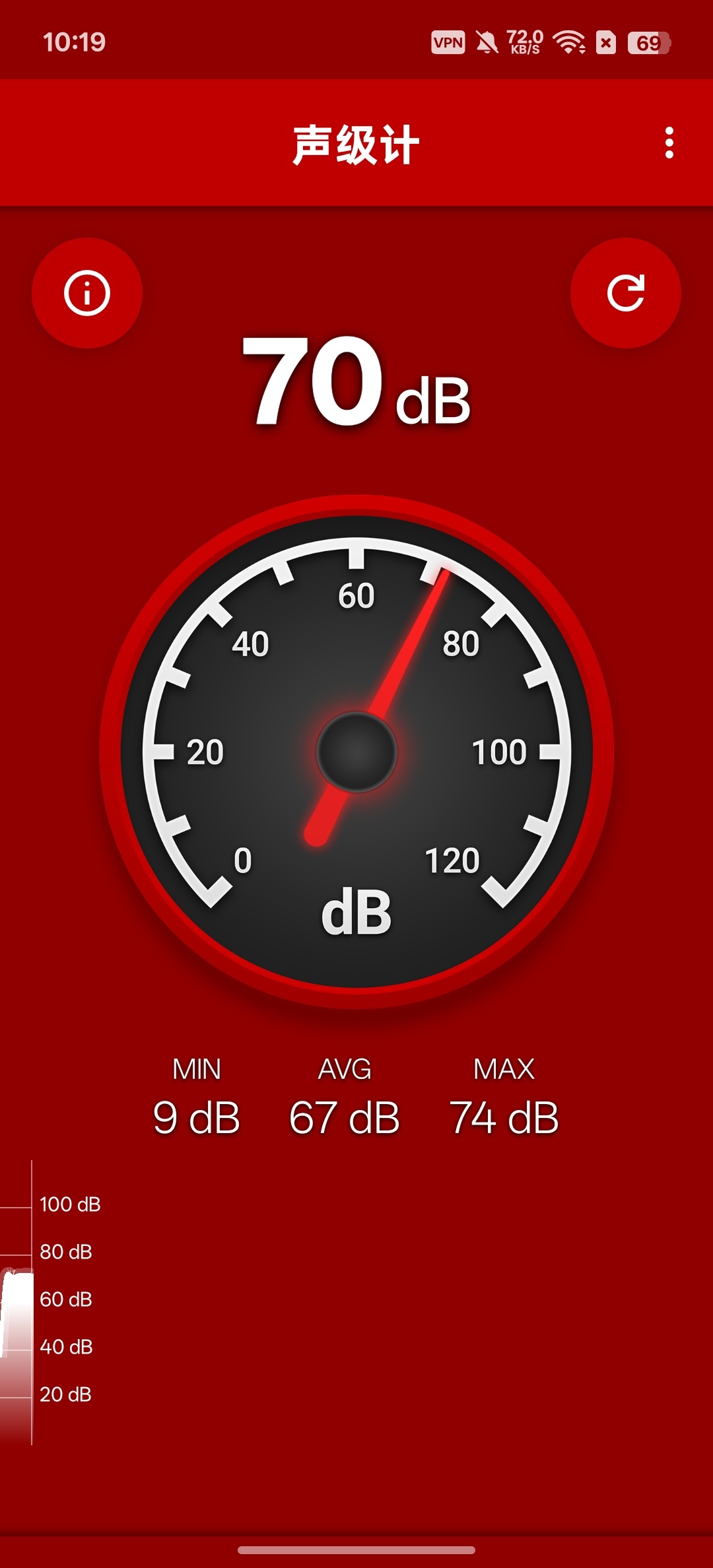The image size is (713, 1568).
Task: Open the three-dot overflow menu
Action: [669, 143]
